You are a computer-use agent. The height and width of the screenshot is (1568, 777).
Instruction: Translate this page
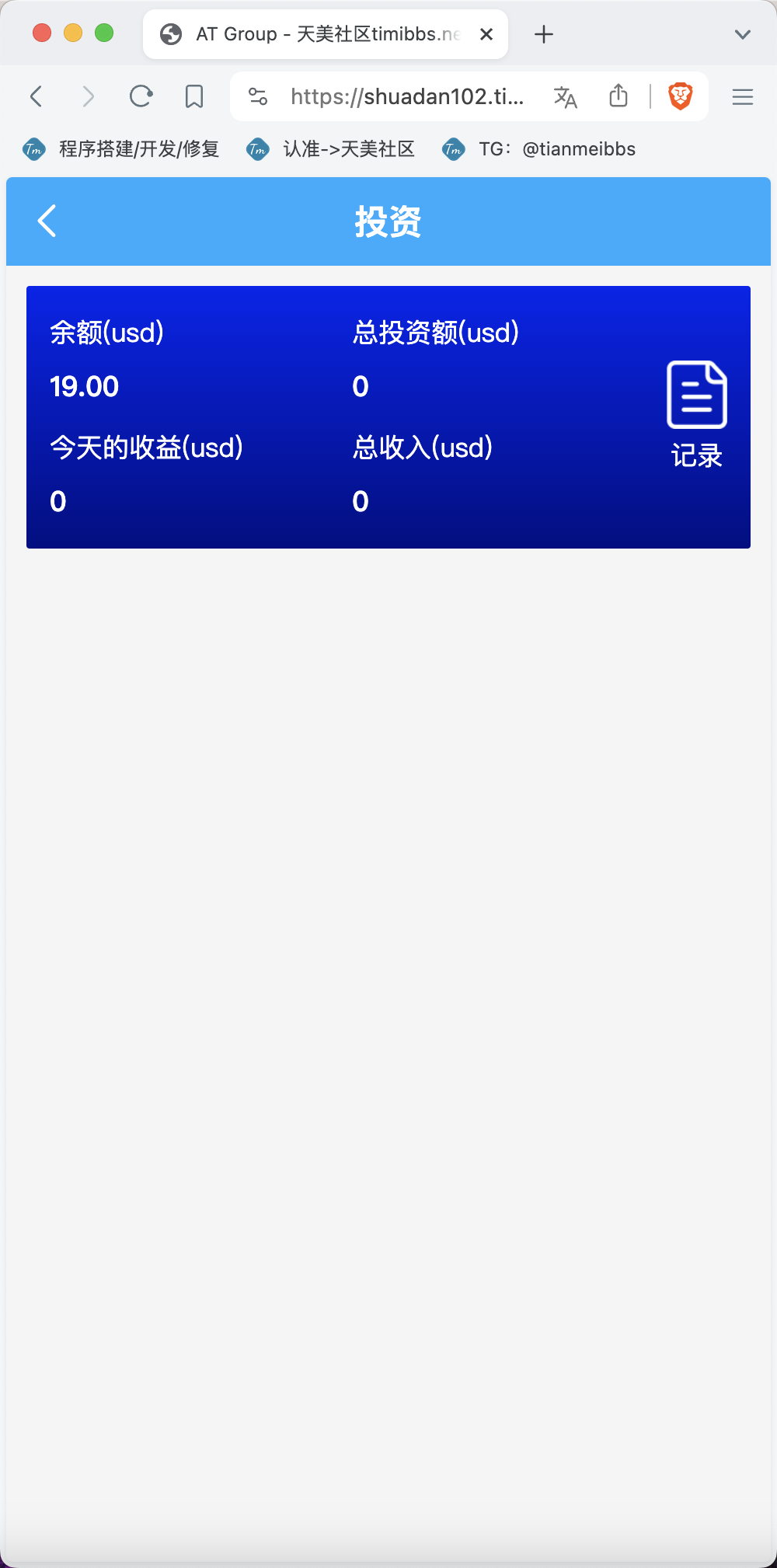(565, 96)
